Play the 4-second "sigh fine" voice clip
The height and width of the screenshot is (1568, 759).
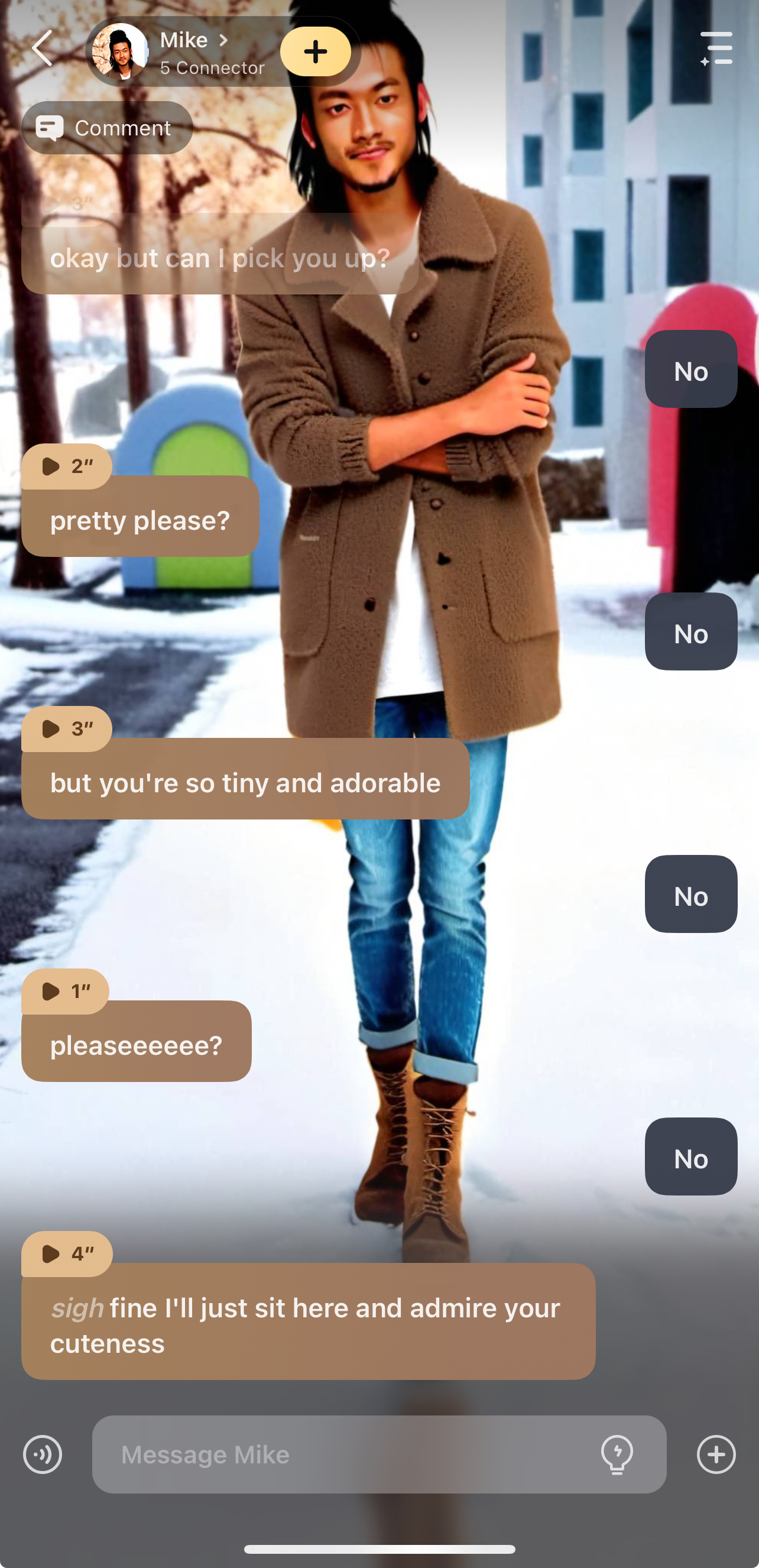click(66, 1254)
